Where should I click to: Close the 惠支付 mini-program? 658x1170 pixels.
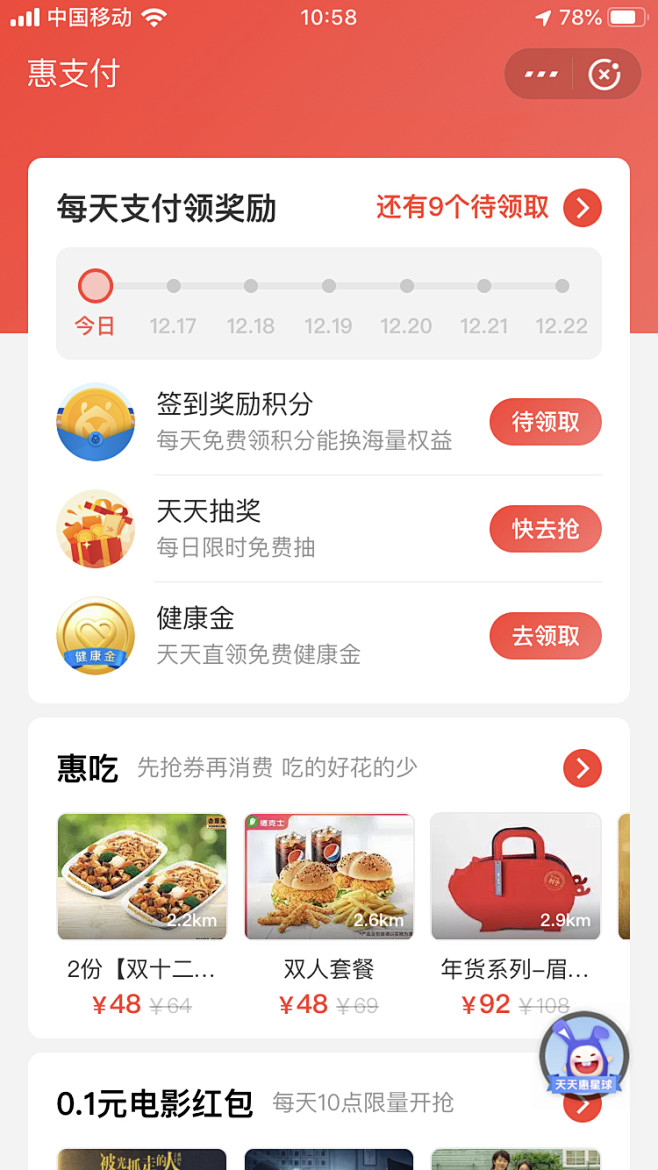tap(604, 74)
